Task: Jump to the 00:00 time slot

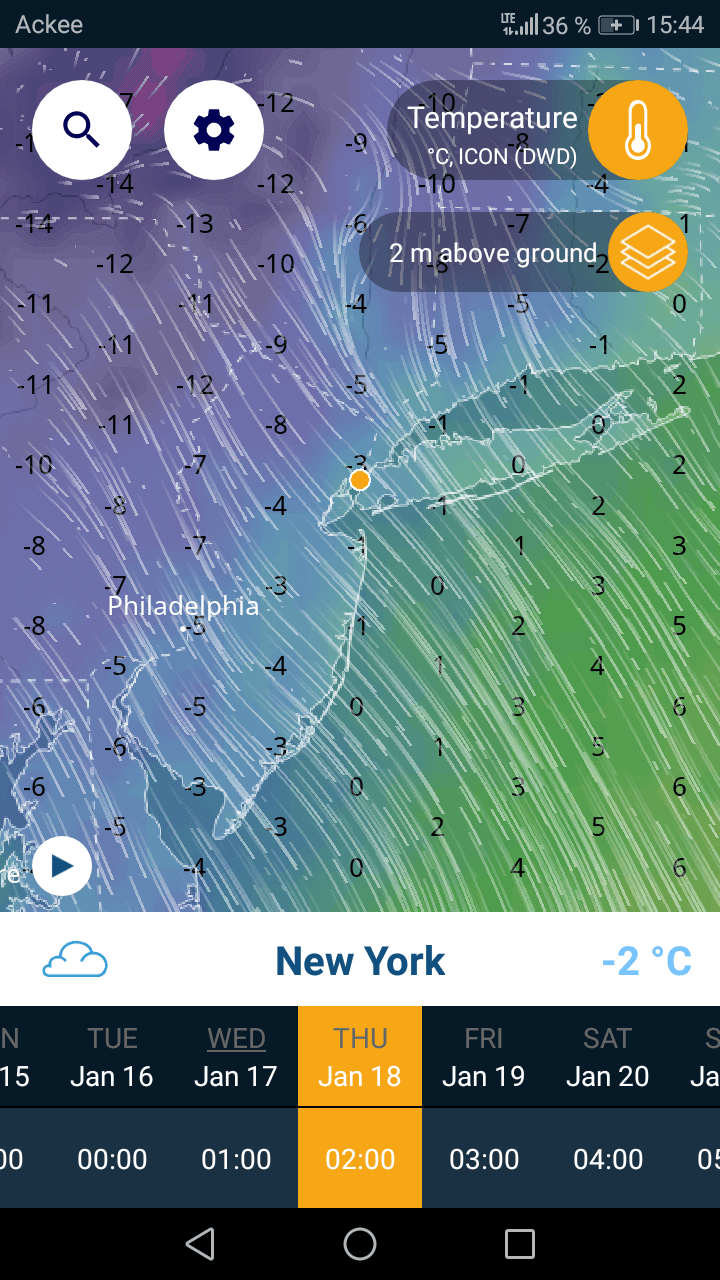Action: (x=112, y=1159)
